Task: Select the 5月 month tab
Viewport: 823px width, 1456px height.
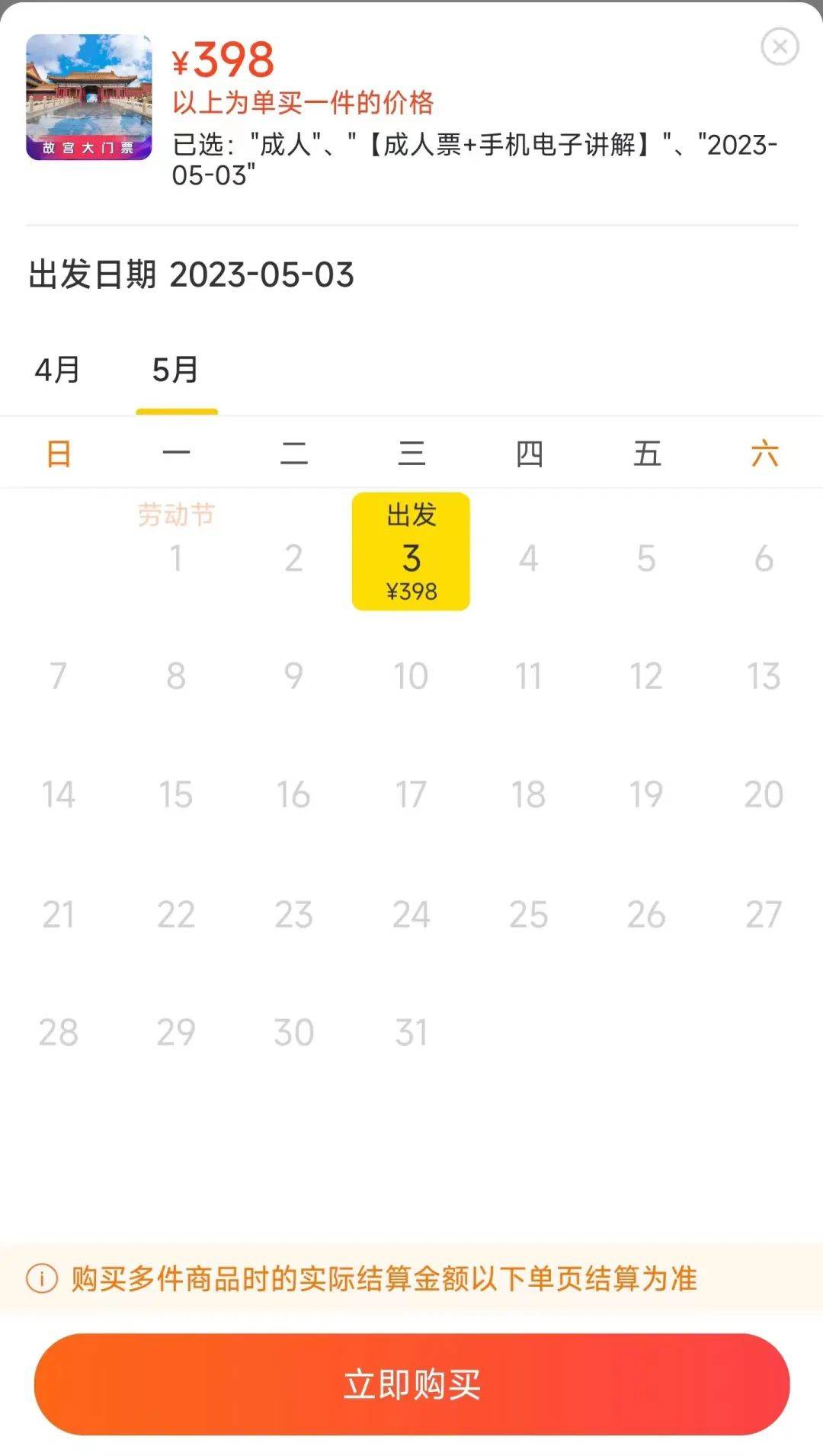Action: (176, 370)
